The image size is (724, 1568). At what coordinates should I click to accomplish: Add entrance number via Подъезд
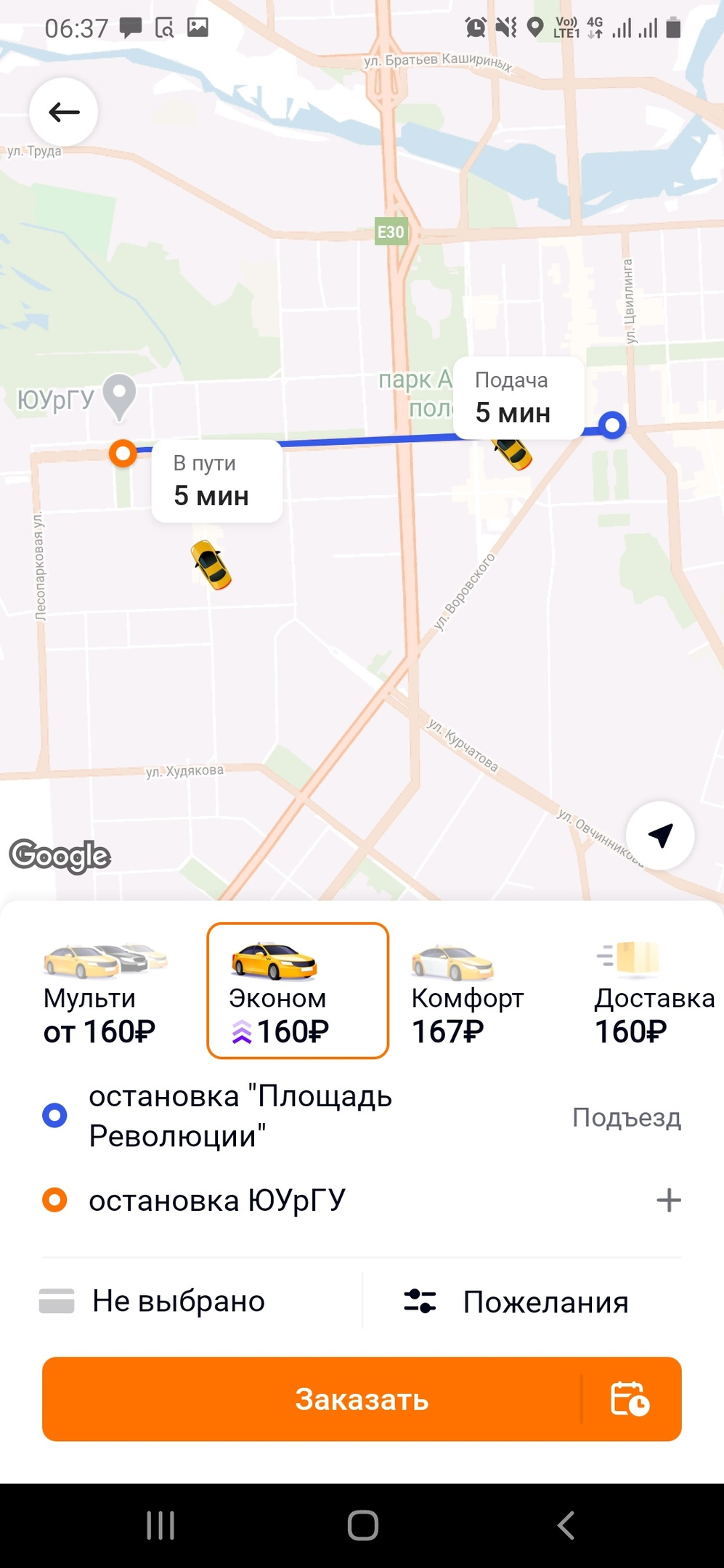click(626, 1118)
